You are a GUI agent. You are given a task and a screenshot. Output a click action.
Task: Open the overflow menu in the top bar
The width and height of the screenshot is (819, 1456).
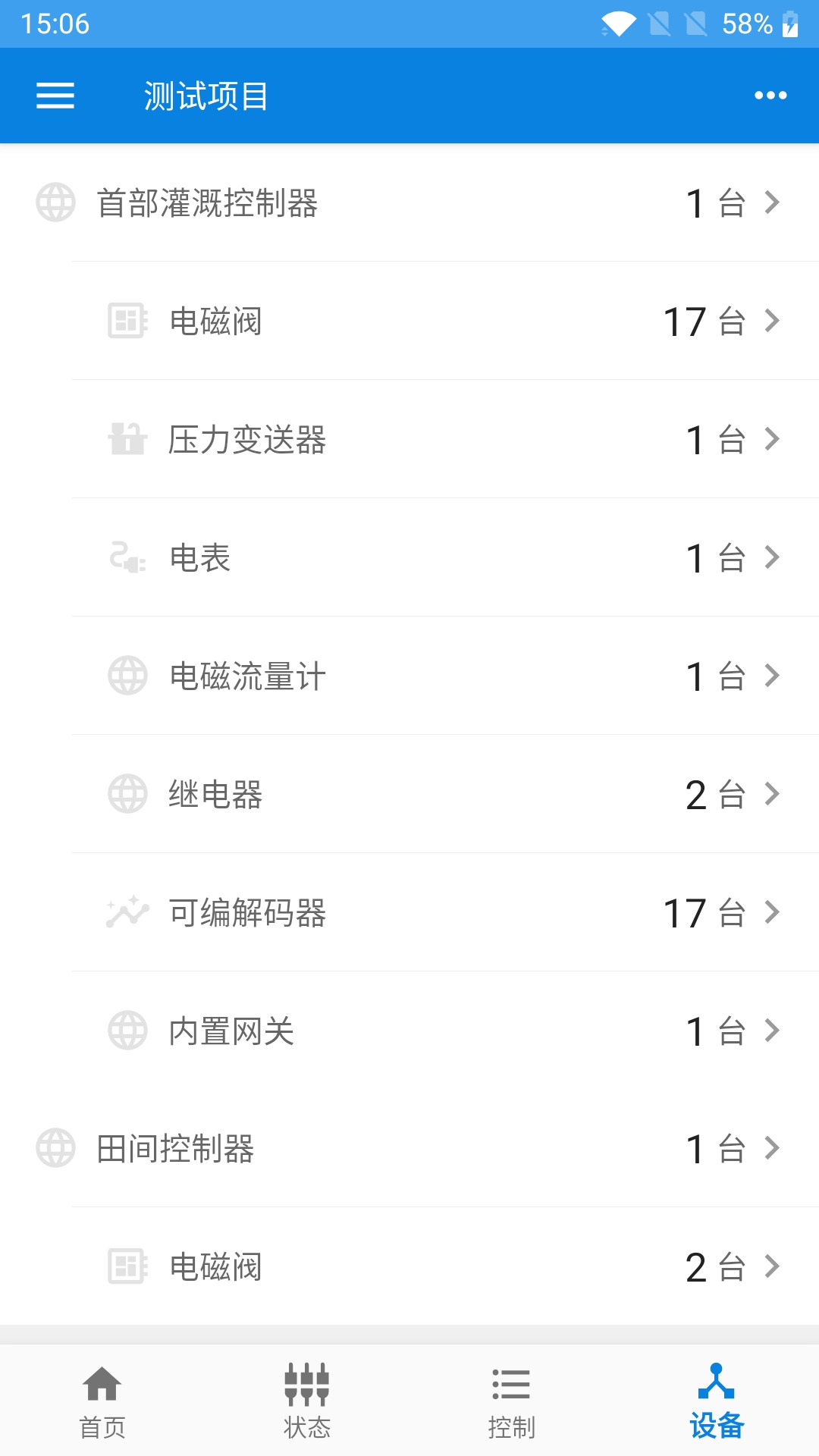(x=771, y=96)
